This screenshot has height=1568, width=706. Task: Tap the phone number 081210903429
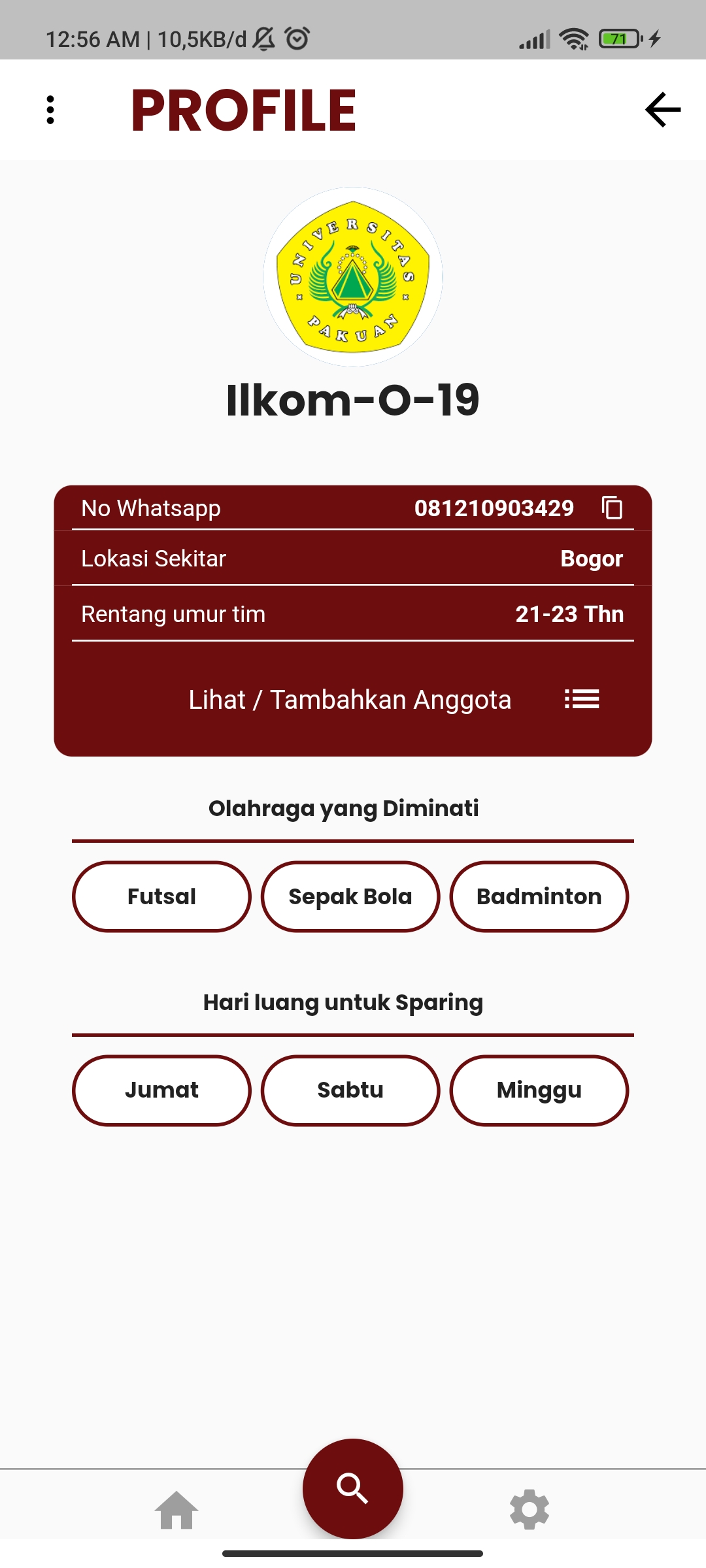(x=494, y=508)
